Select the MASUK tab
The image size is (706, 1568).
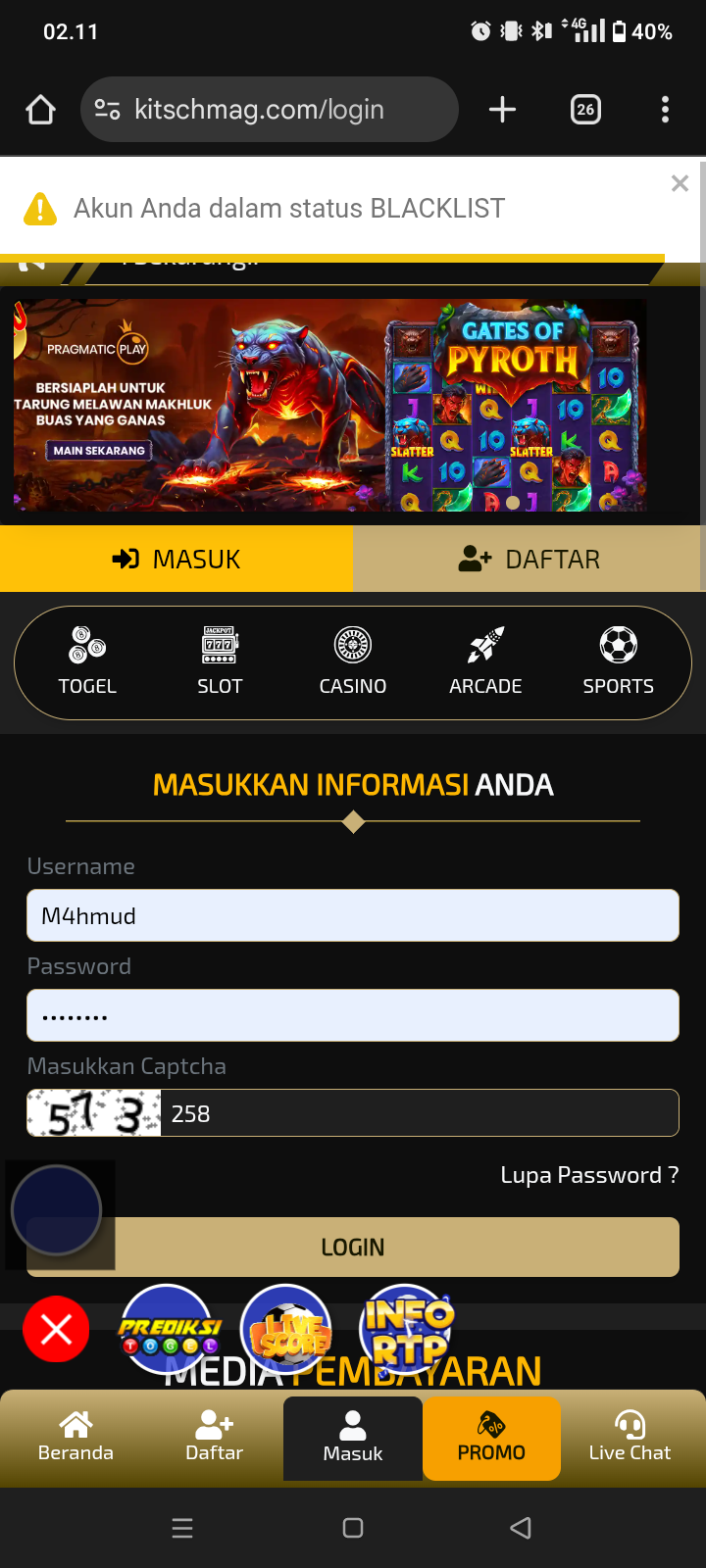(176, 560)
